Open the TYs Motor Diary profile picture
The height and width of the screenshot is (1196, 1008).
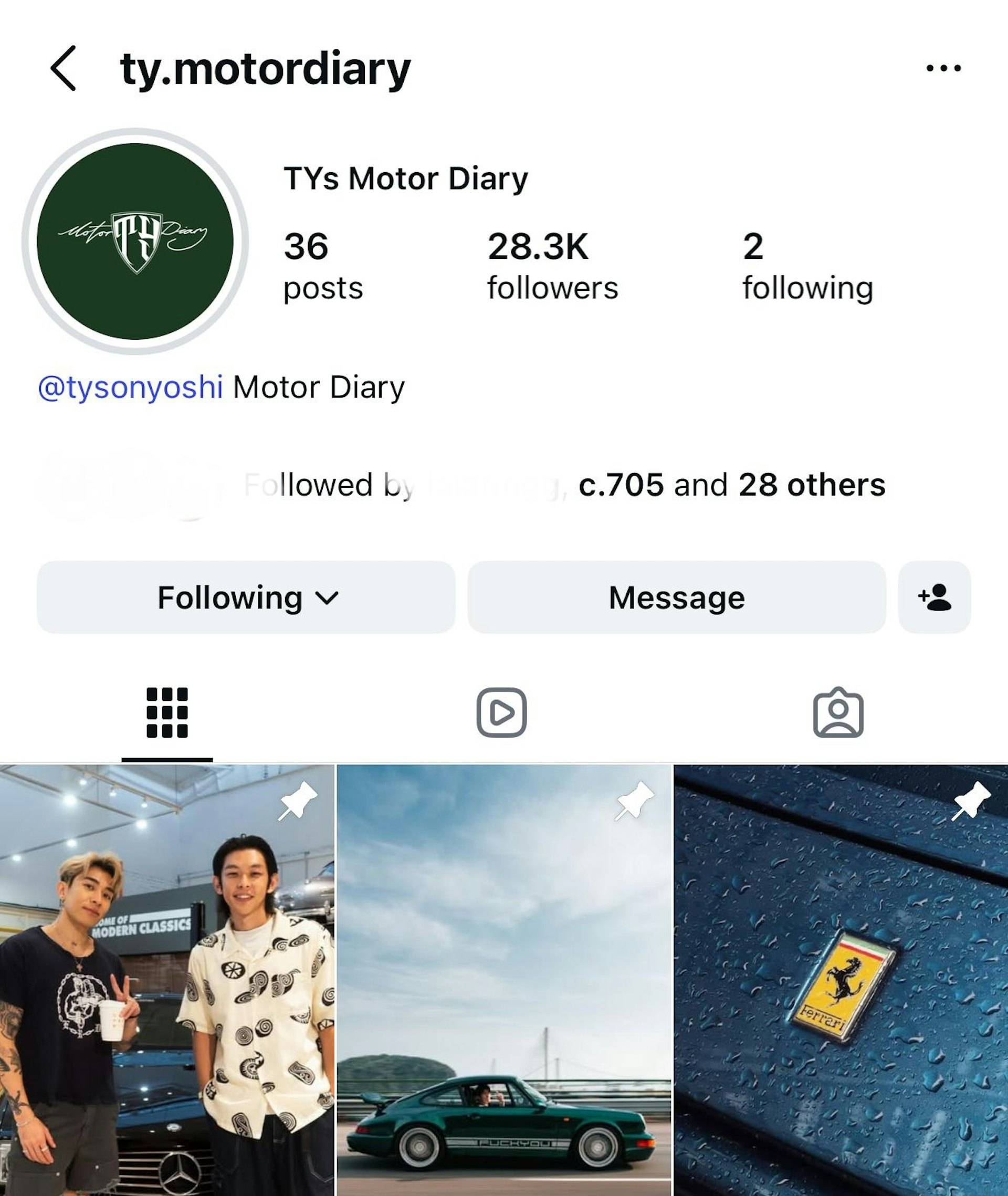tap(135, 241)
